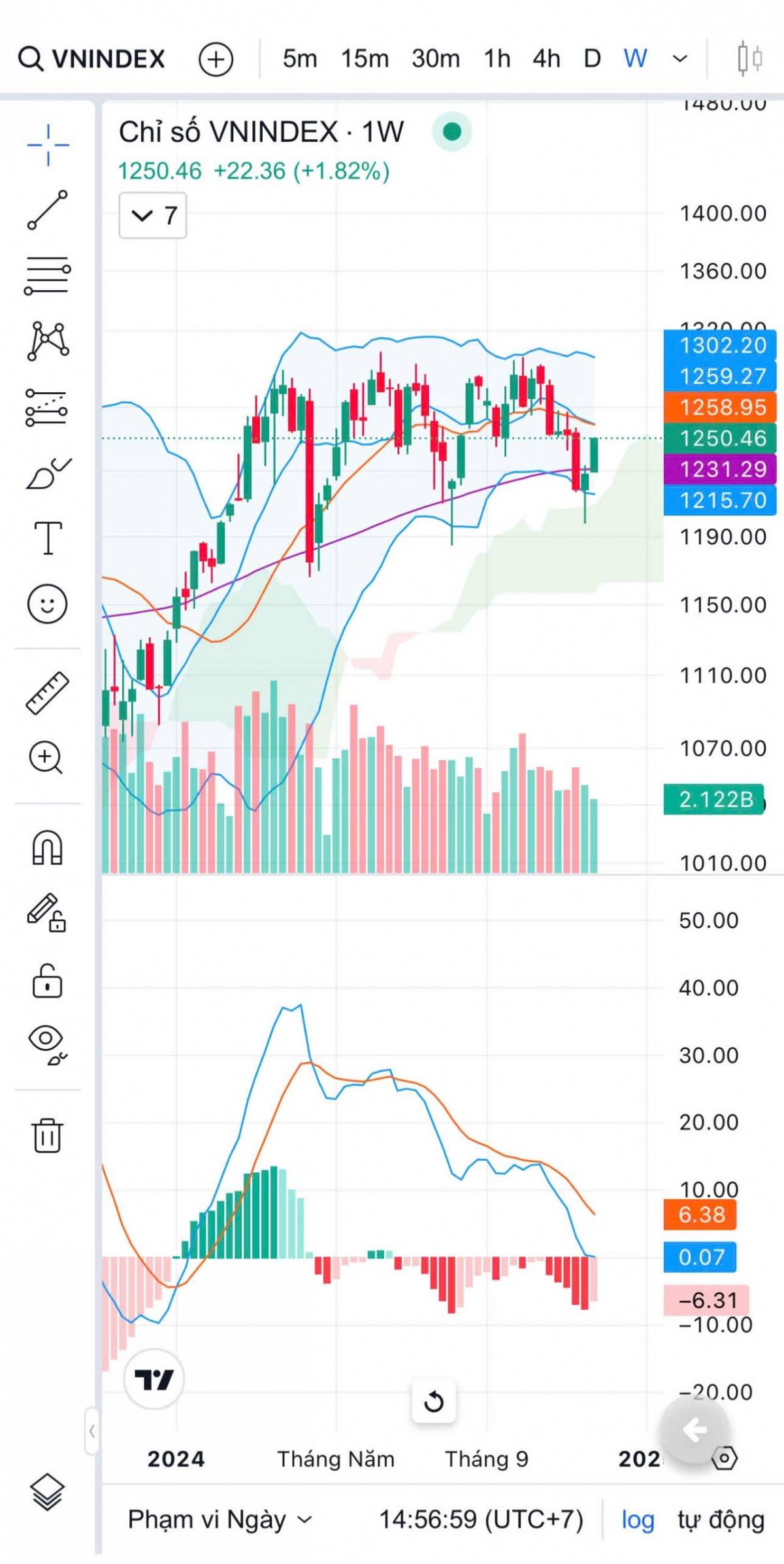Image resolution: width=784 pixels, height=1564 pixels.
Task: Switch chart to 1h interval
Action: click(x=497, y=59)
